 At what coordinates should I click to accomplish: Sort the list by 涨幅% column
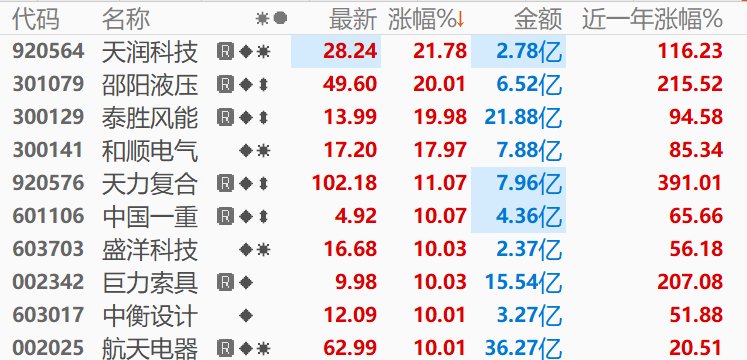point(426,19)
